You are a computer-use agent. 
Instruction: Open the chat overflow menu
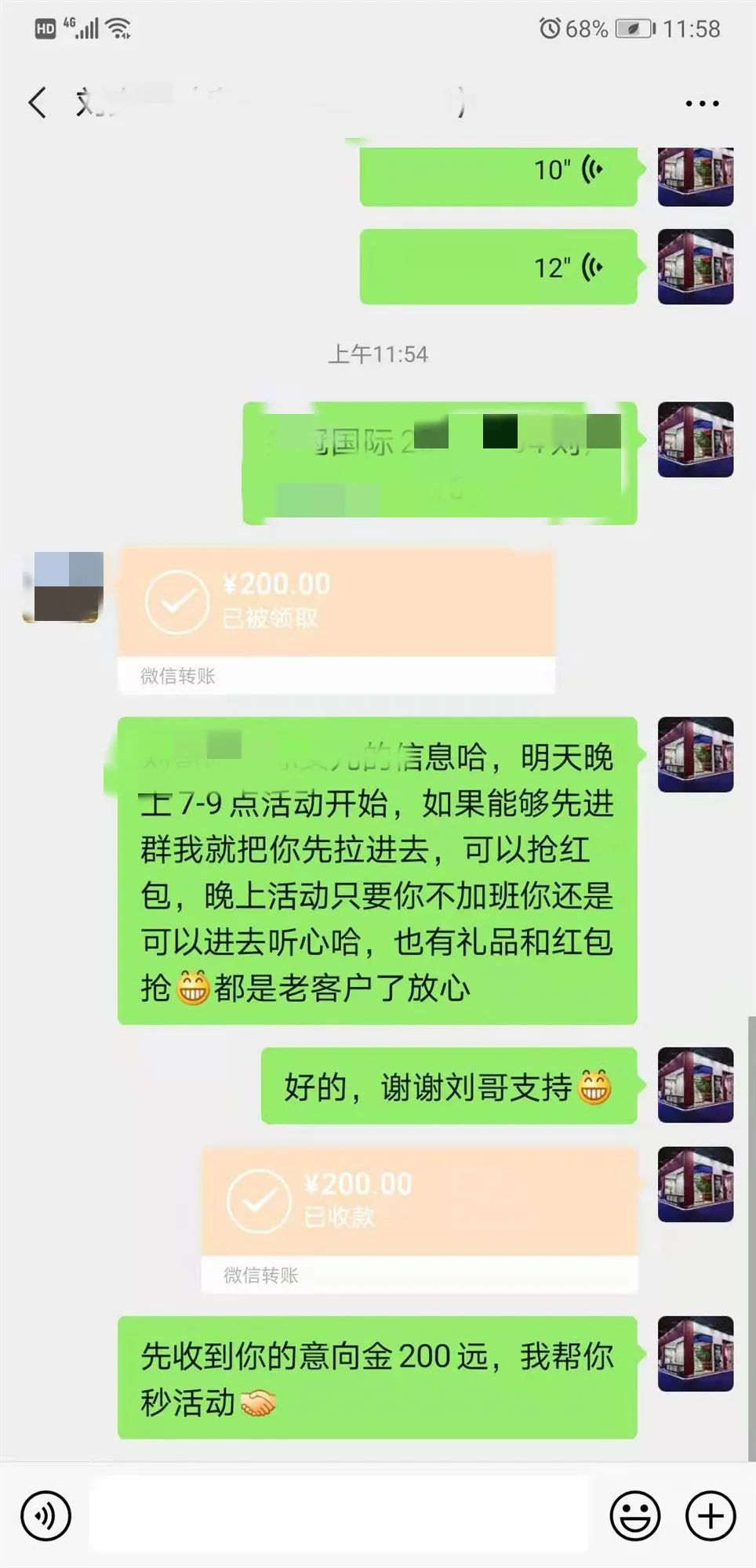tap(702, 103)
